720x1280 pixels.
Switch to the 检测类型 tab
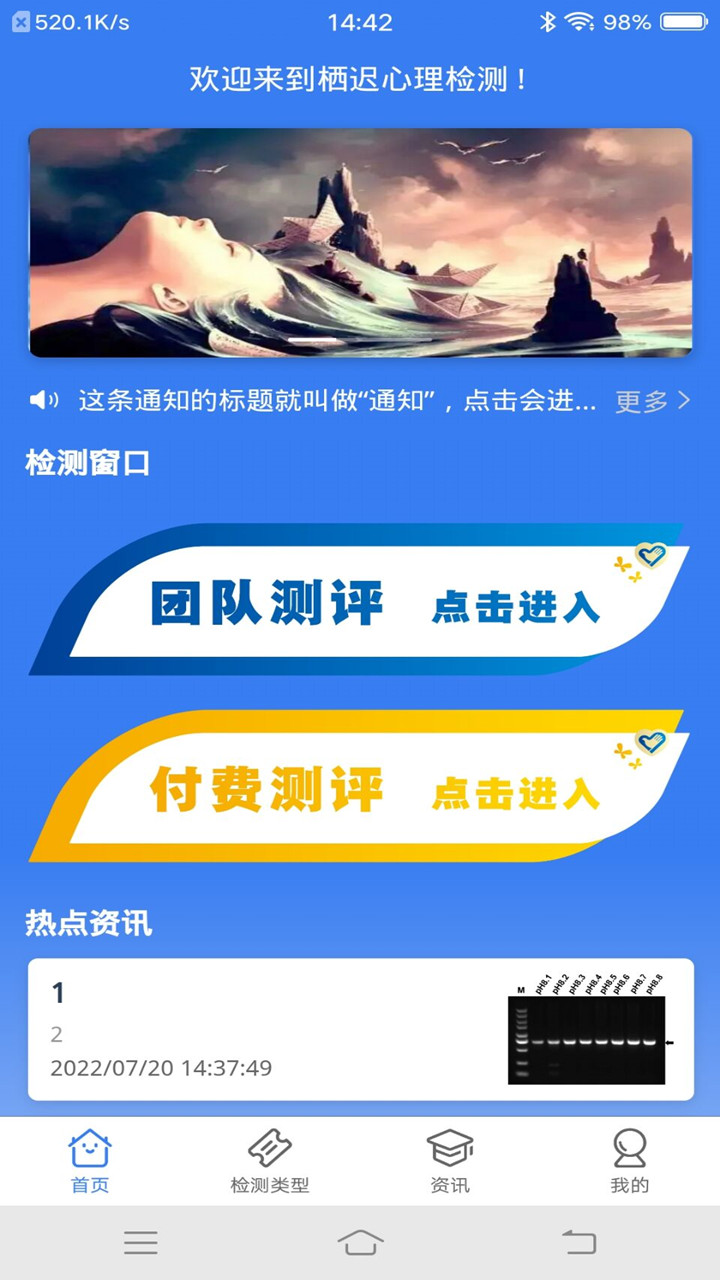pos(270,1161)
